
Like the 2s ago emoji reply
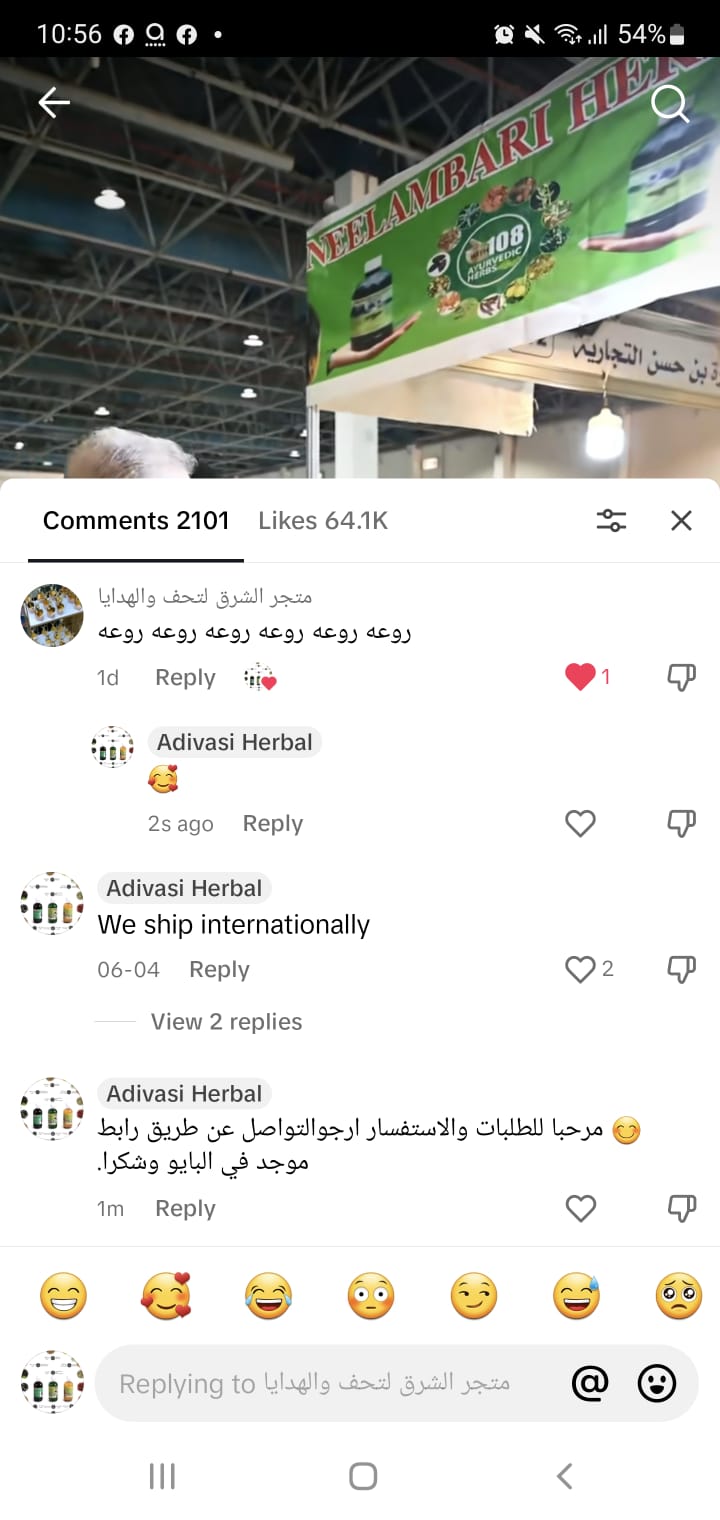[580, 823]
